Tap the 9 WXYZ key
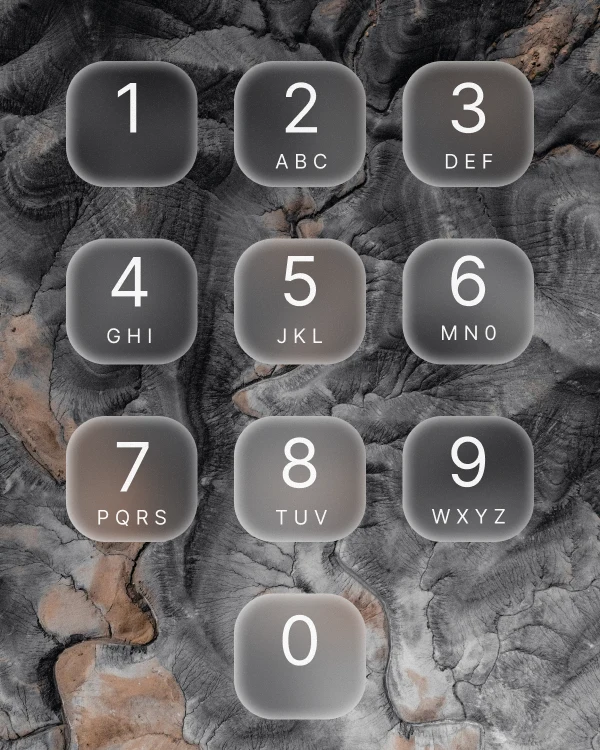Image resolution: width=600 pixels, height=750 pixels. pos(468,479)
